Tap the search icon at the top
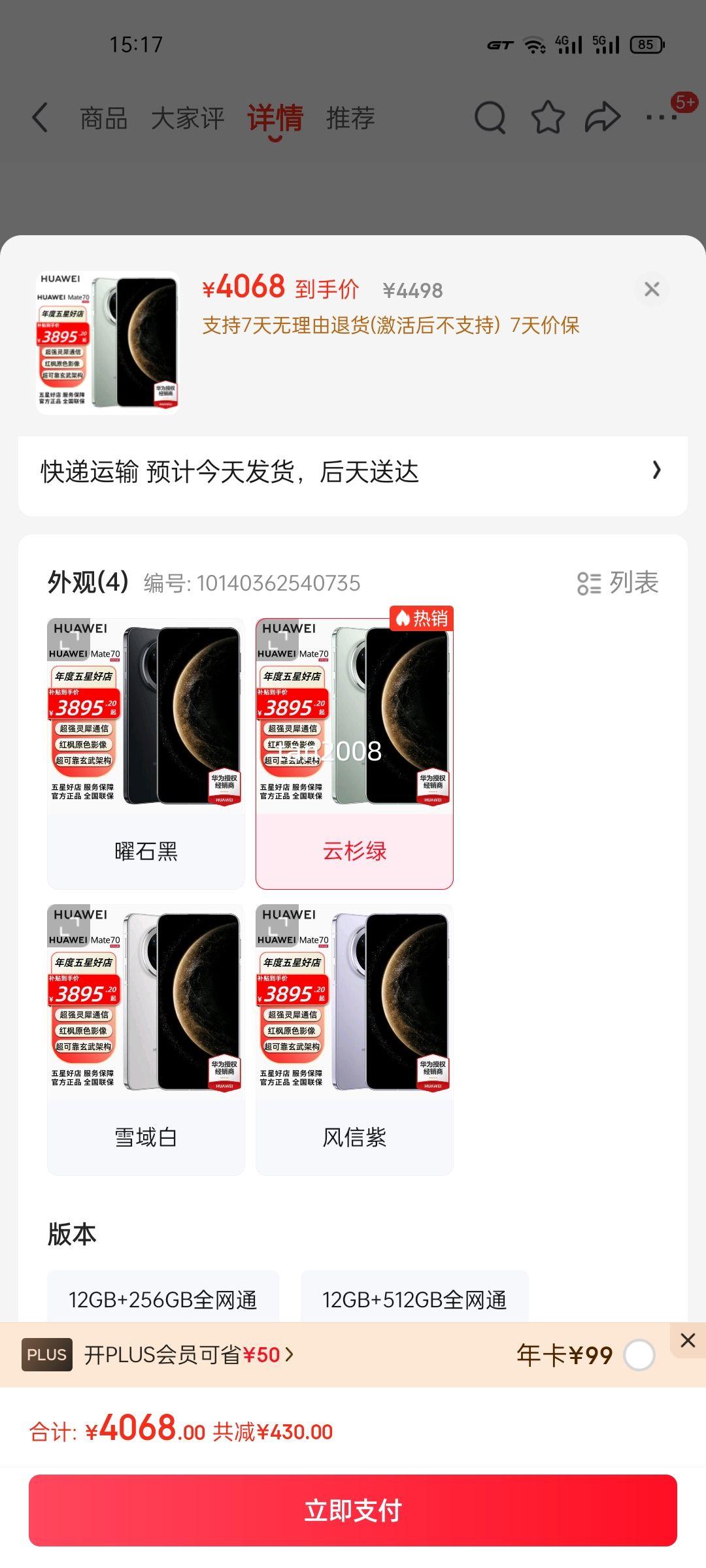Screen dimensions: 706x1568 click(x=490, y=118)
